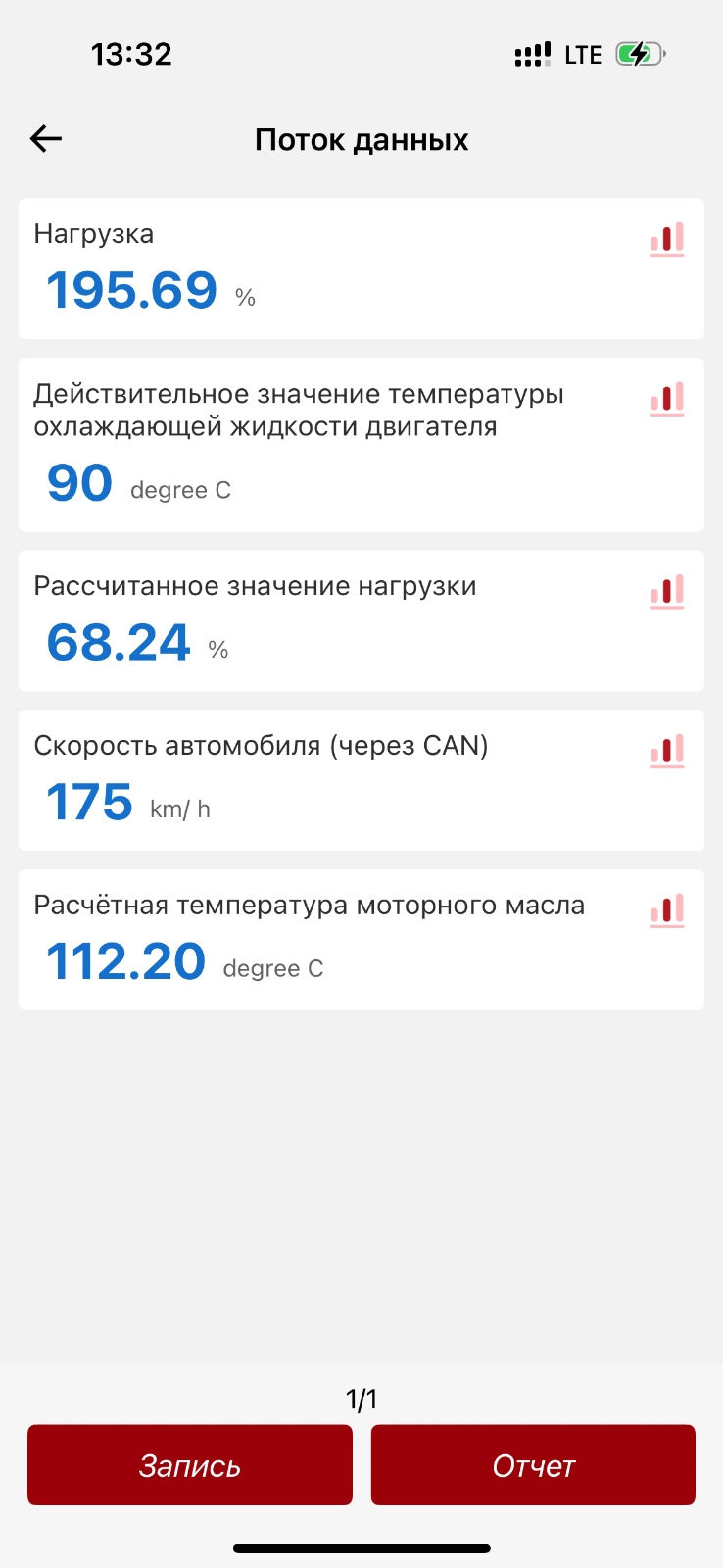Show chart for coolant temperature value
Screen dimensions: 723x1568
point(666,399)
